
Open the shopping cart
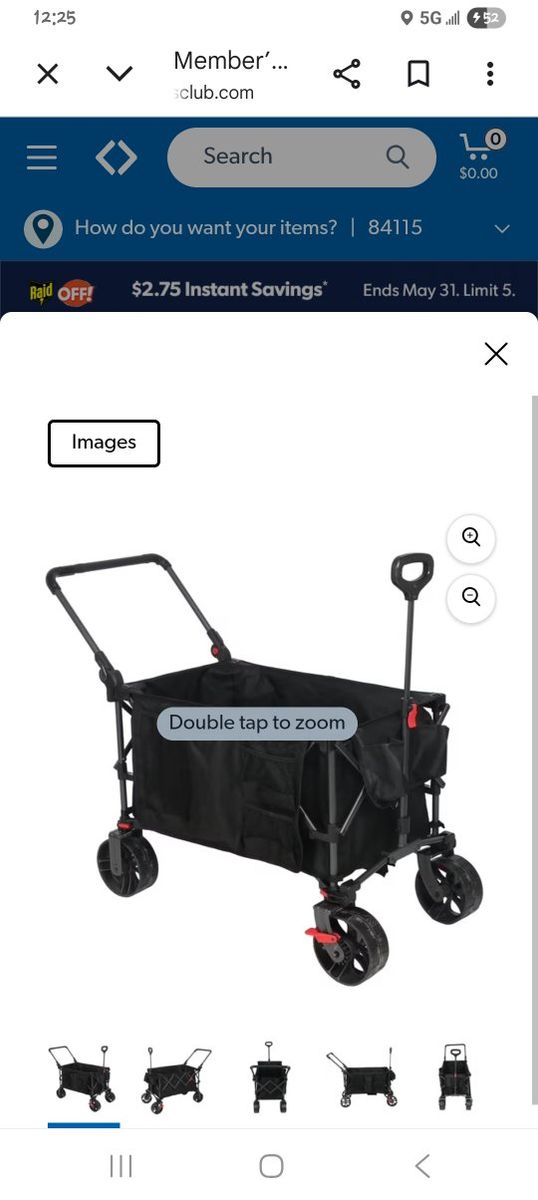click(478, 155)
